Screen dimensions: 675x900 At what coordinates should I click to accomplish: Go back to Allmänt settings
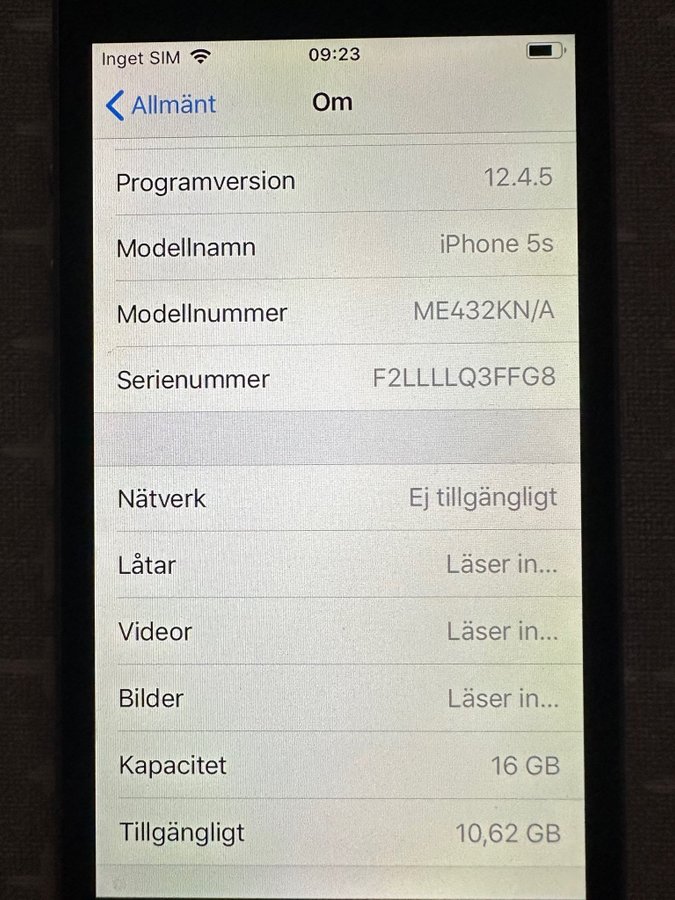click(161, 104)
